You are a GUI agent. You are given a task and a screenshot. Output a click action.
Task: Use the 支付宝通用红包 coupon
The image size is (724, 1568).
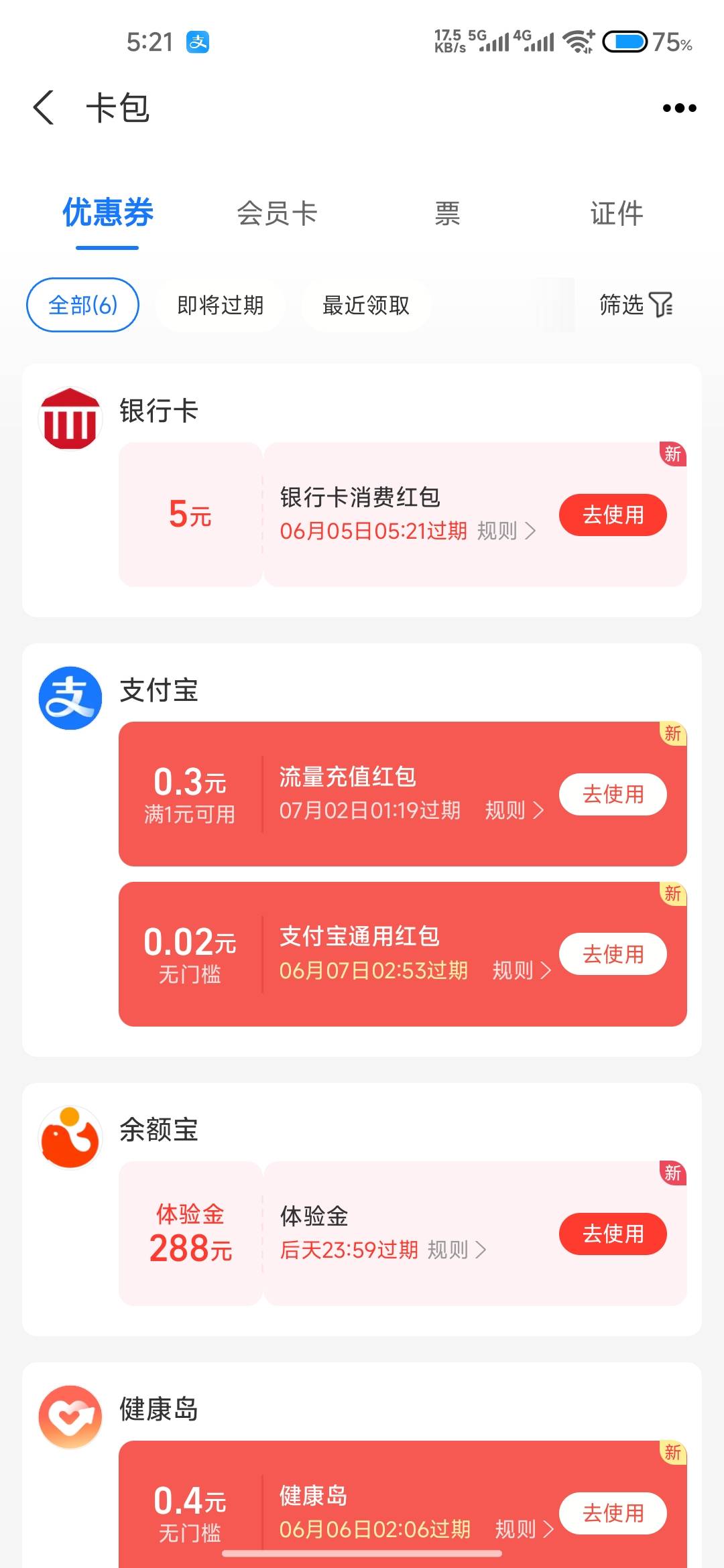613,954
